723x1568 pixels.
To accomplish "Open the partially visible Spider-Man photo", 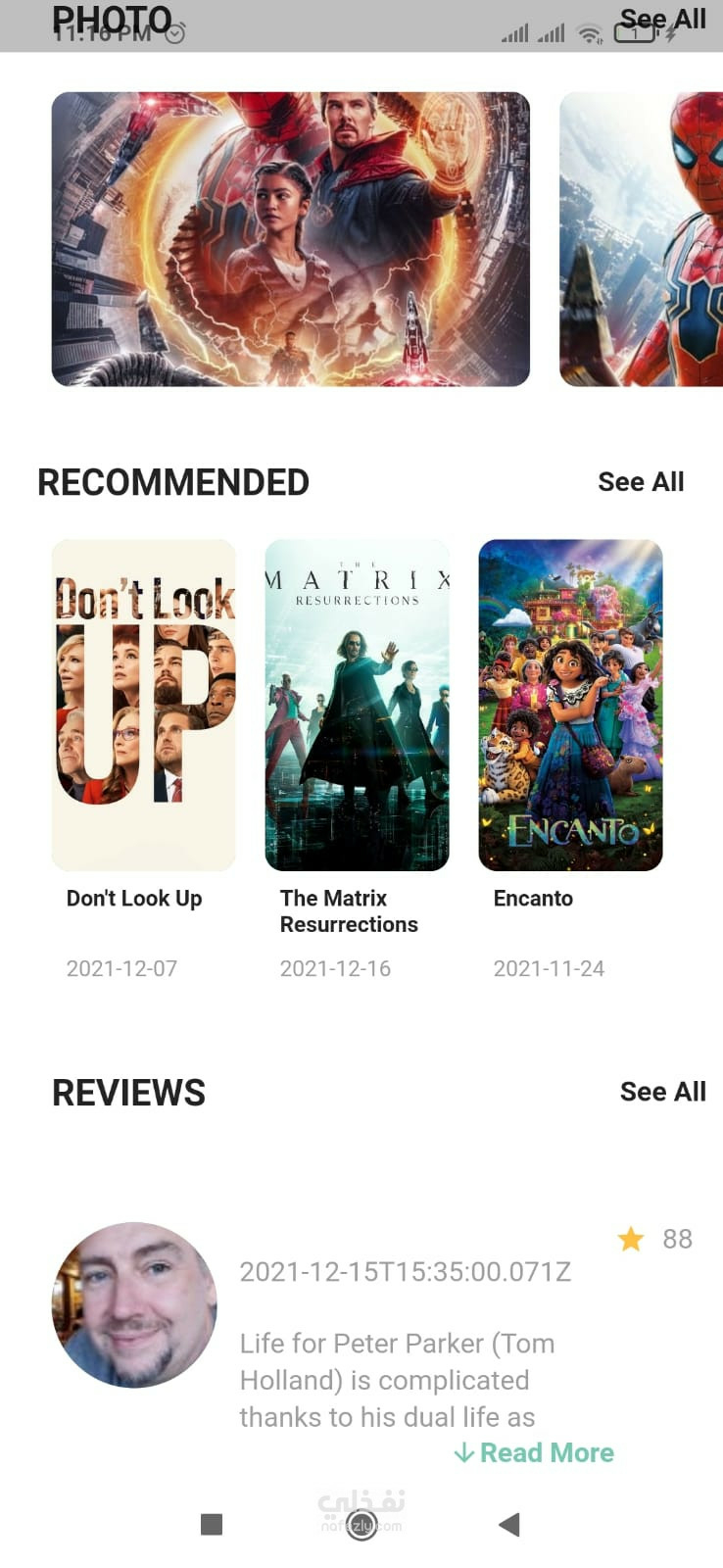I will tap(641, 239).
